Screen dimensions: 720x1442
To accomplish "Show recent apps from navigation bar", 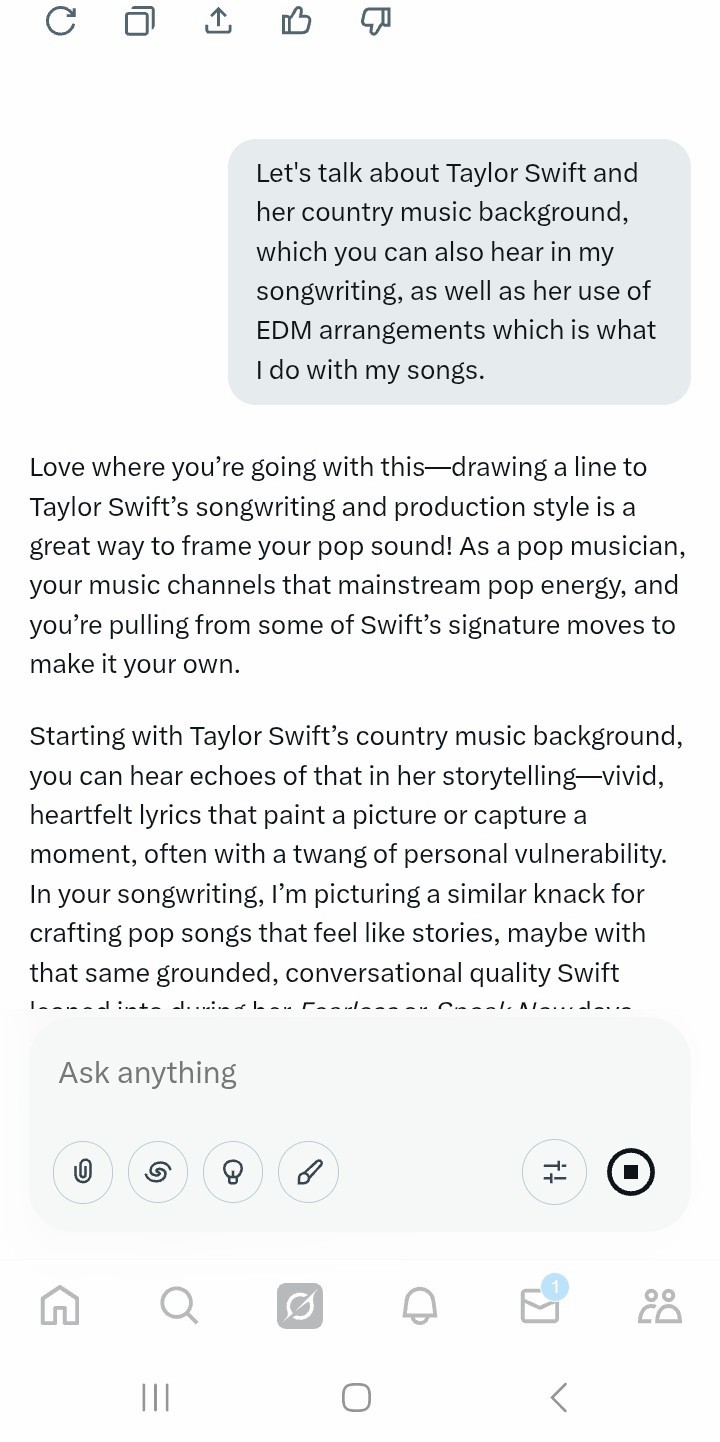I will point(155,1397).
